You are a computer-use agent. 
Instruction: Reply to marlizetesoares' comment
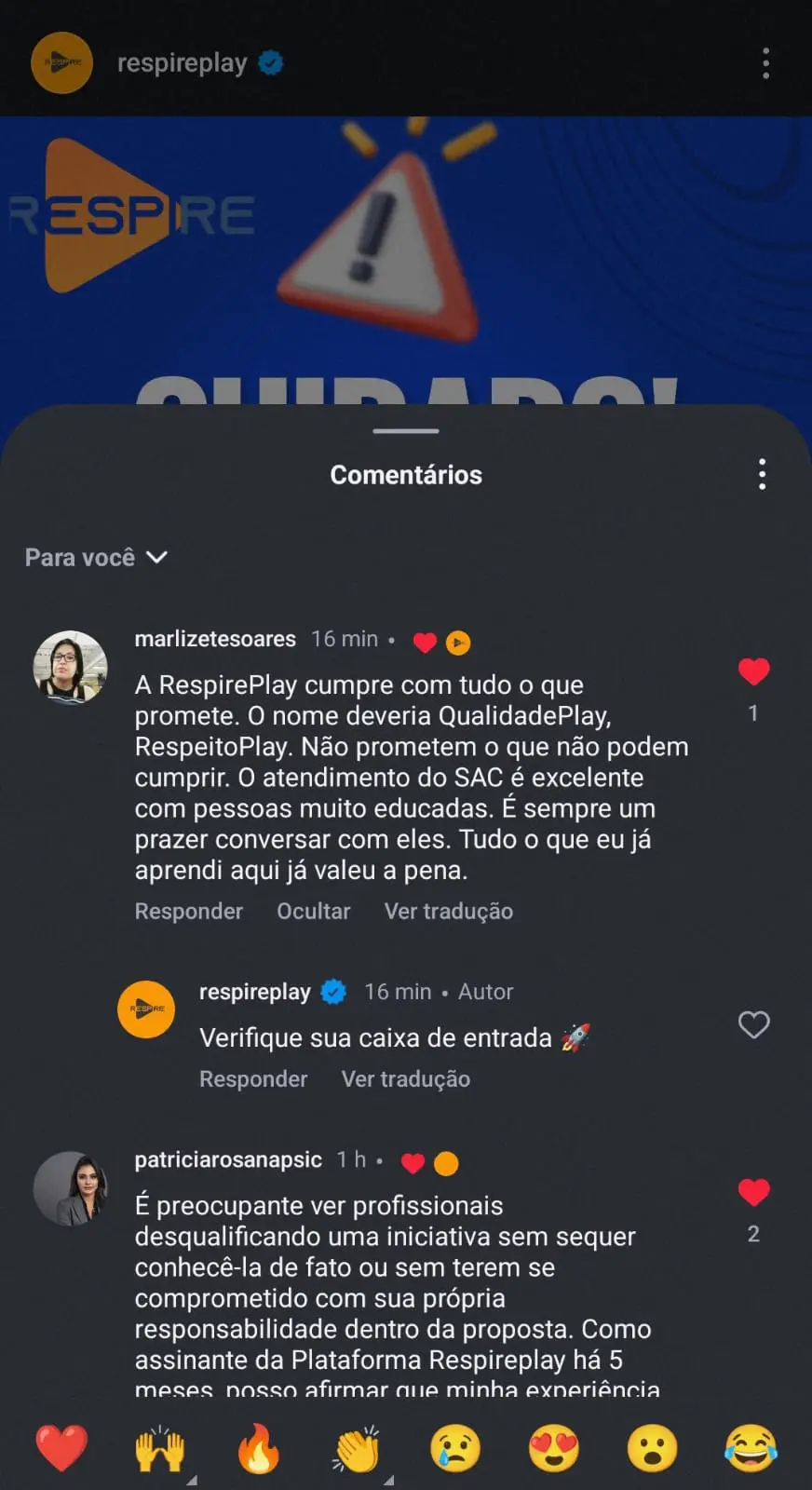[x=188, y=911]
